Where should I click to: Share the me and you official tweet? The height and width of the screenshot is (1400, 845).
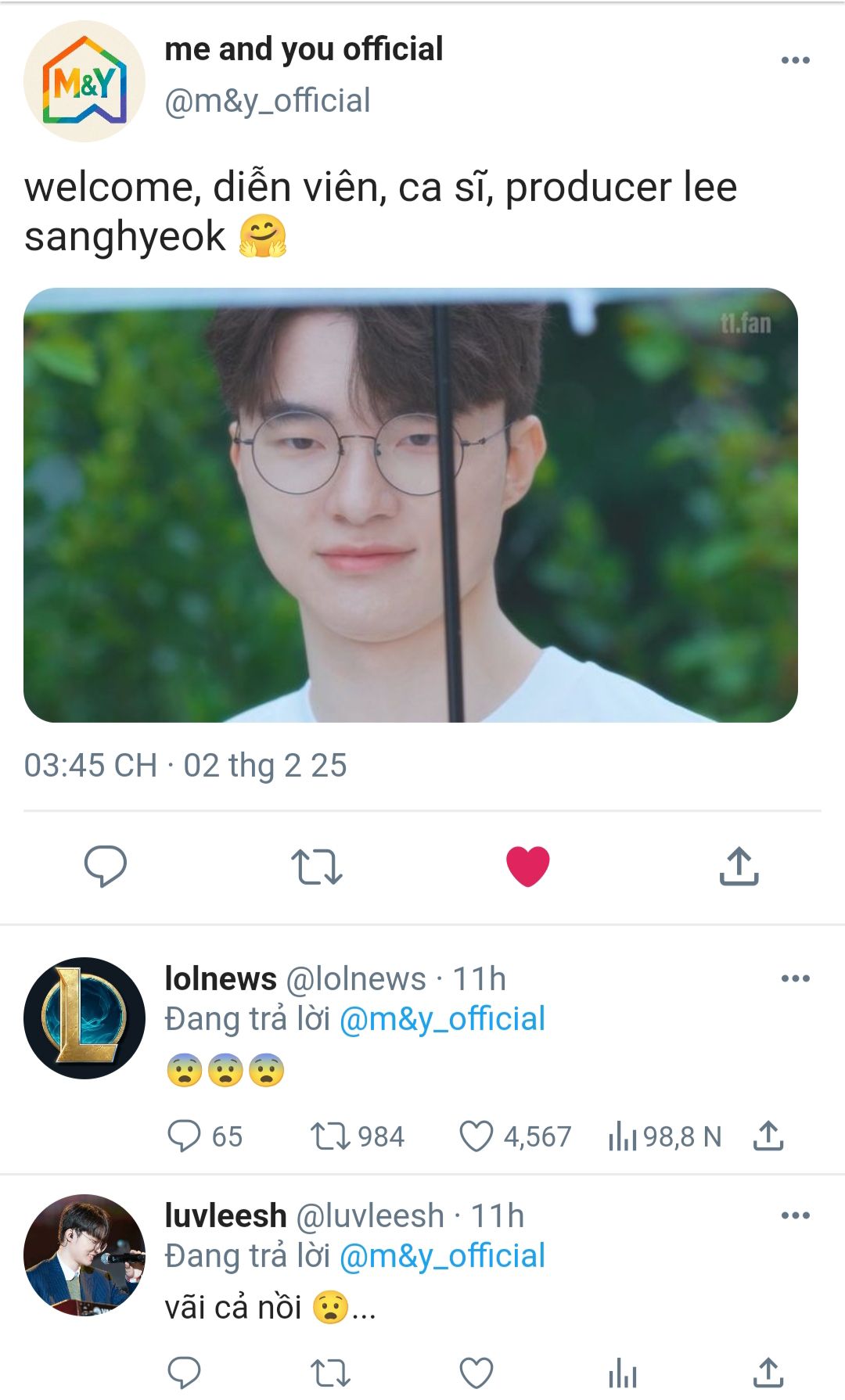pyautogui.click(x=739, y=866)
